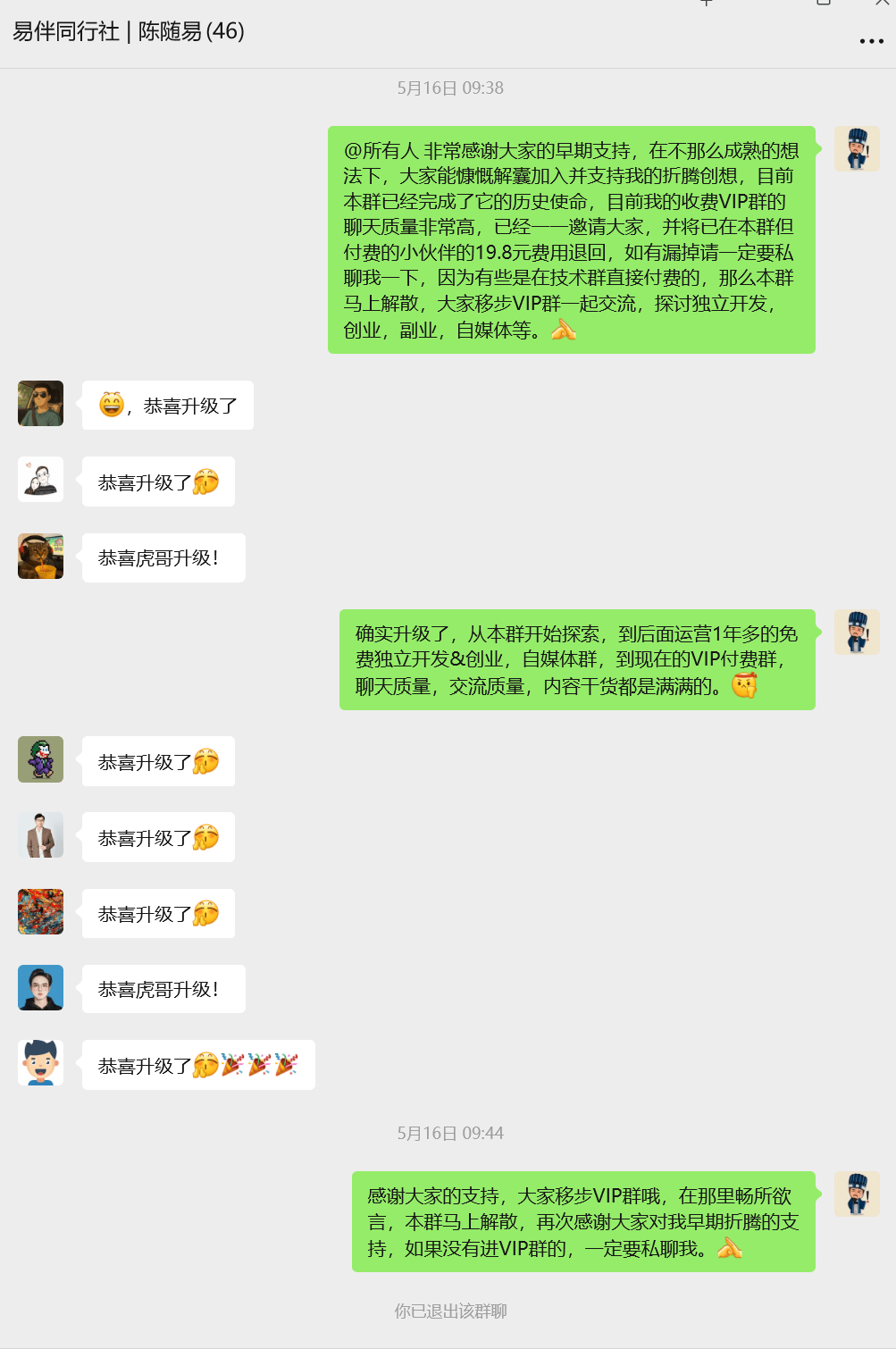Open sender's avatar beside 感谢大家的支持 message
This screenshot has width=896, height=1349.
coord(857,1194)
